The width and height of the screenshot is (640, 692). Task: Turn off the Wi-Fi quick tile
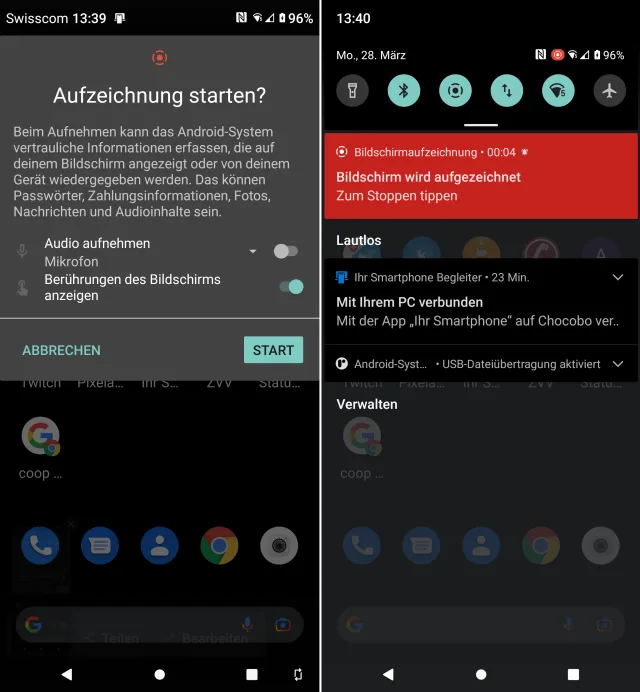[x=558, y=91]
